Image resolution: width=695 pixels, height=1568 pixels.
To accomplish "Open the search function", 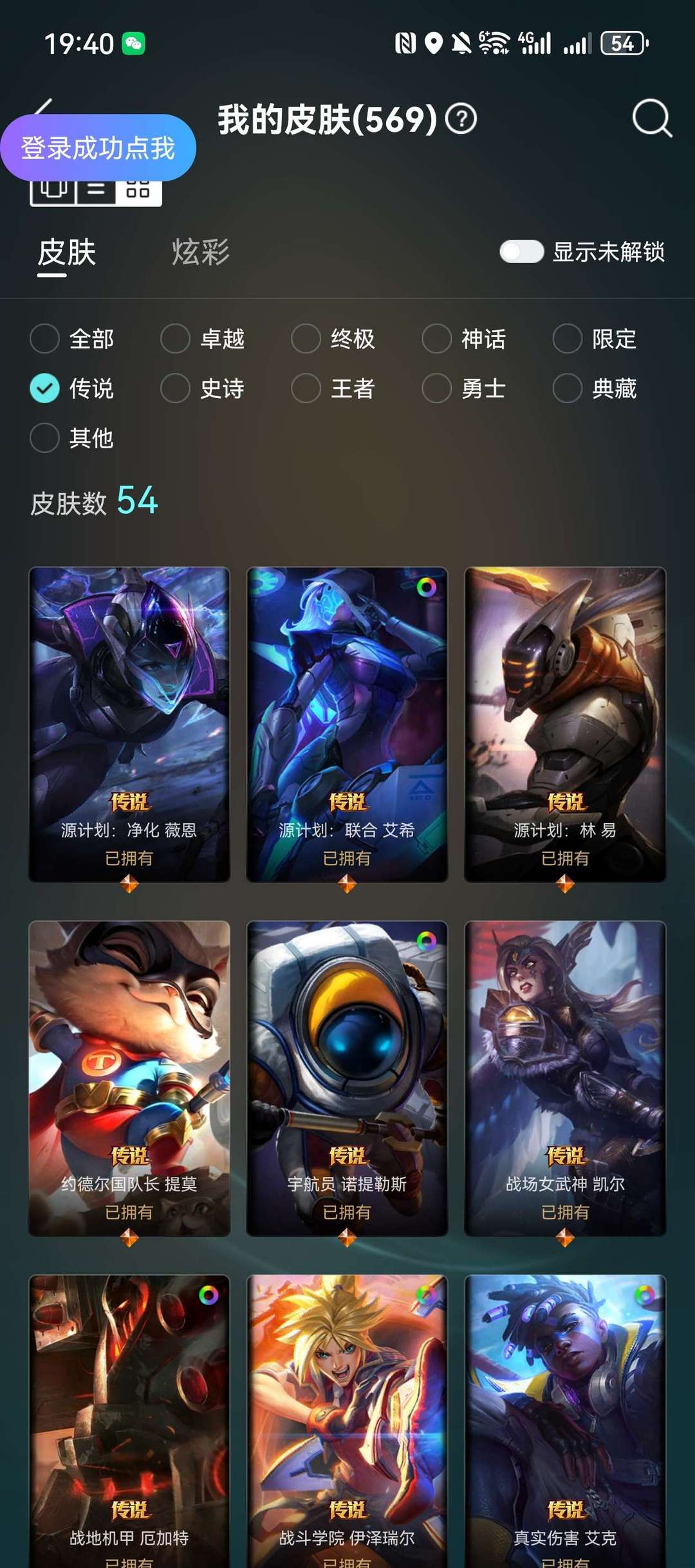I will coord(651,120).
